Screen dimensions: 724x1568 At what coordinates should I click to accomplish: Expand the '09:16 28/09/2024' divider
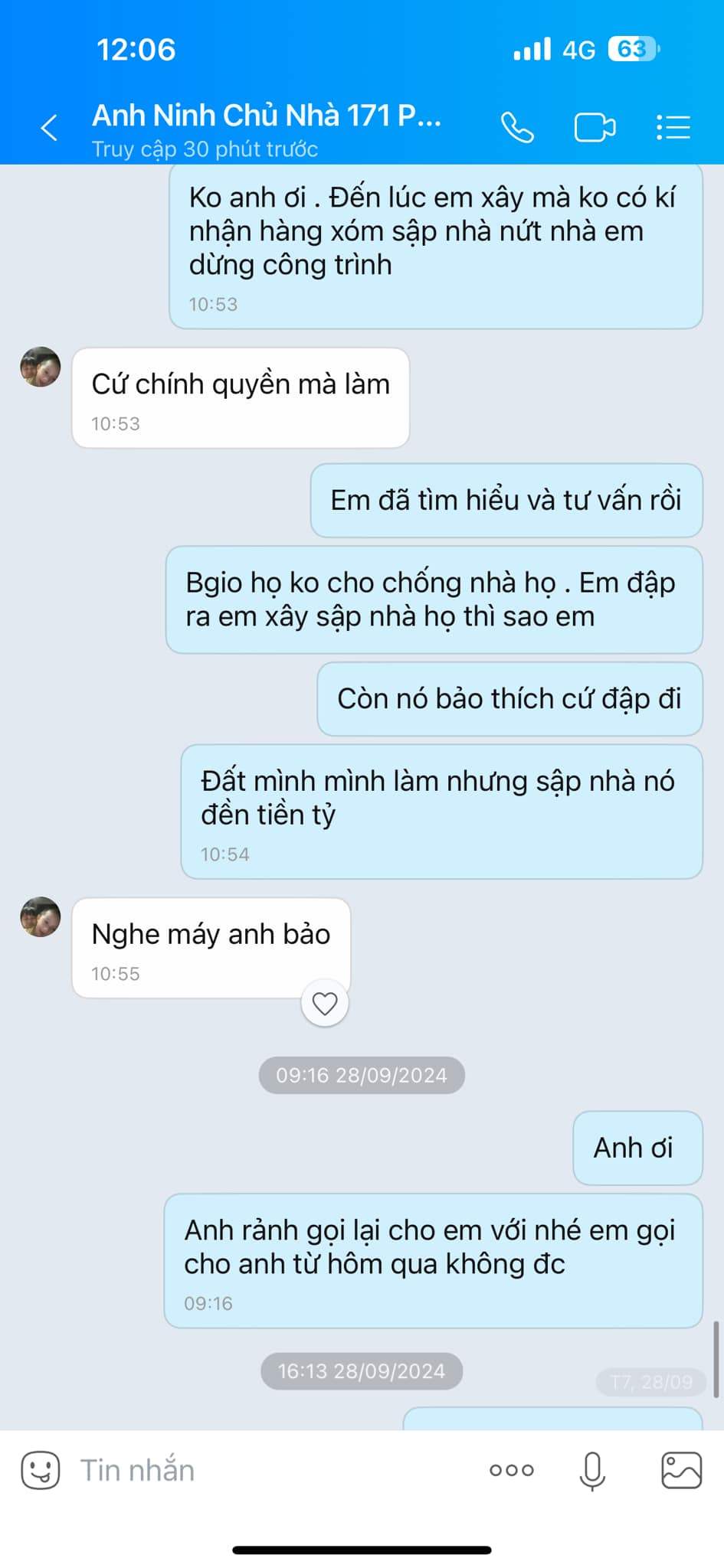361,1075
